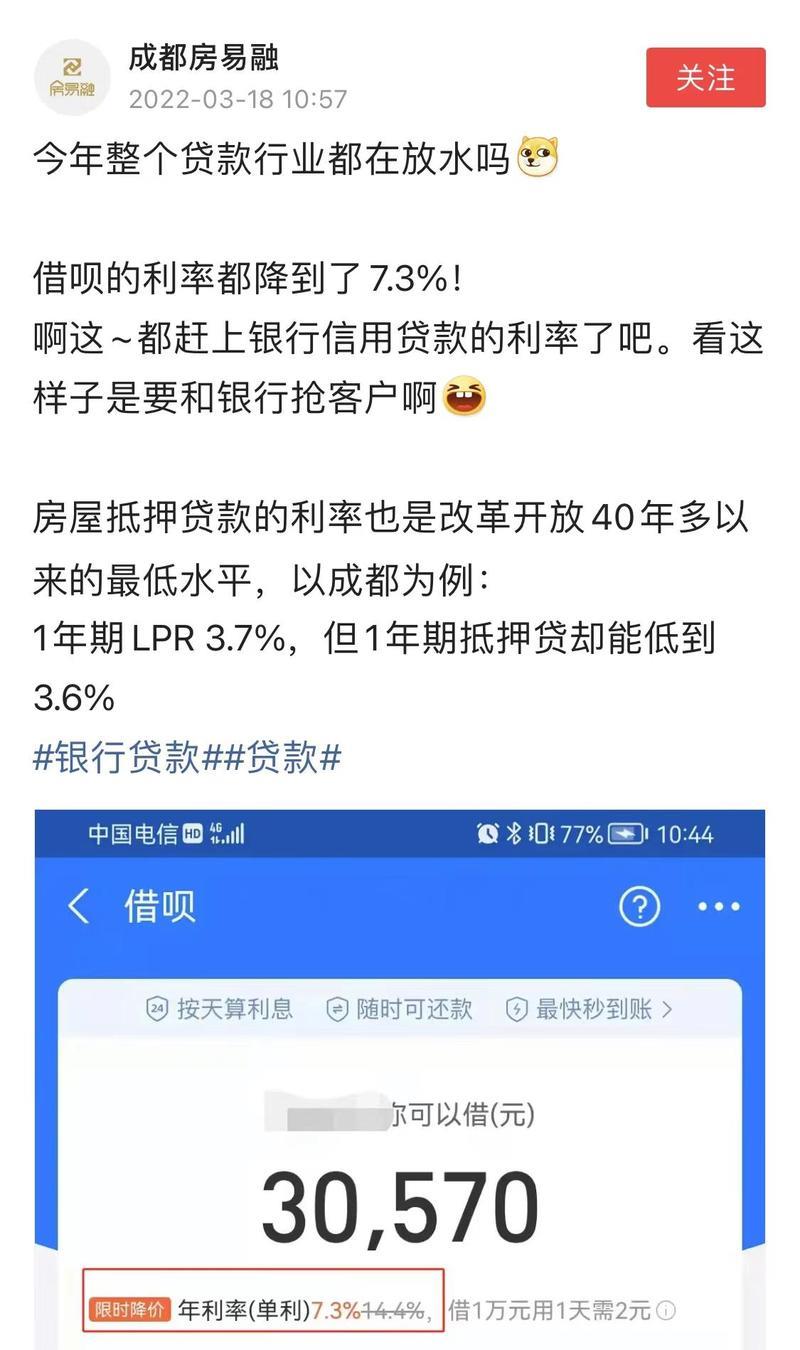This screenshot has width=800, height=1350.
Task: Click the alarm clock status icon
Action: 487,833
